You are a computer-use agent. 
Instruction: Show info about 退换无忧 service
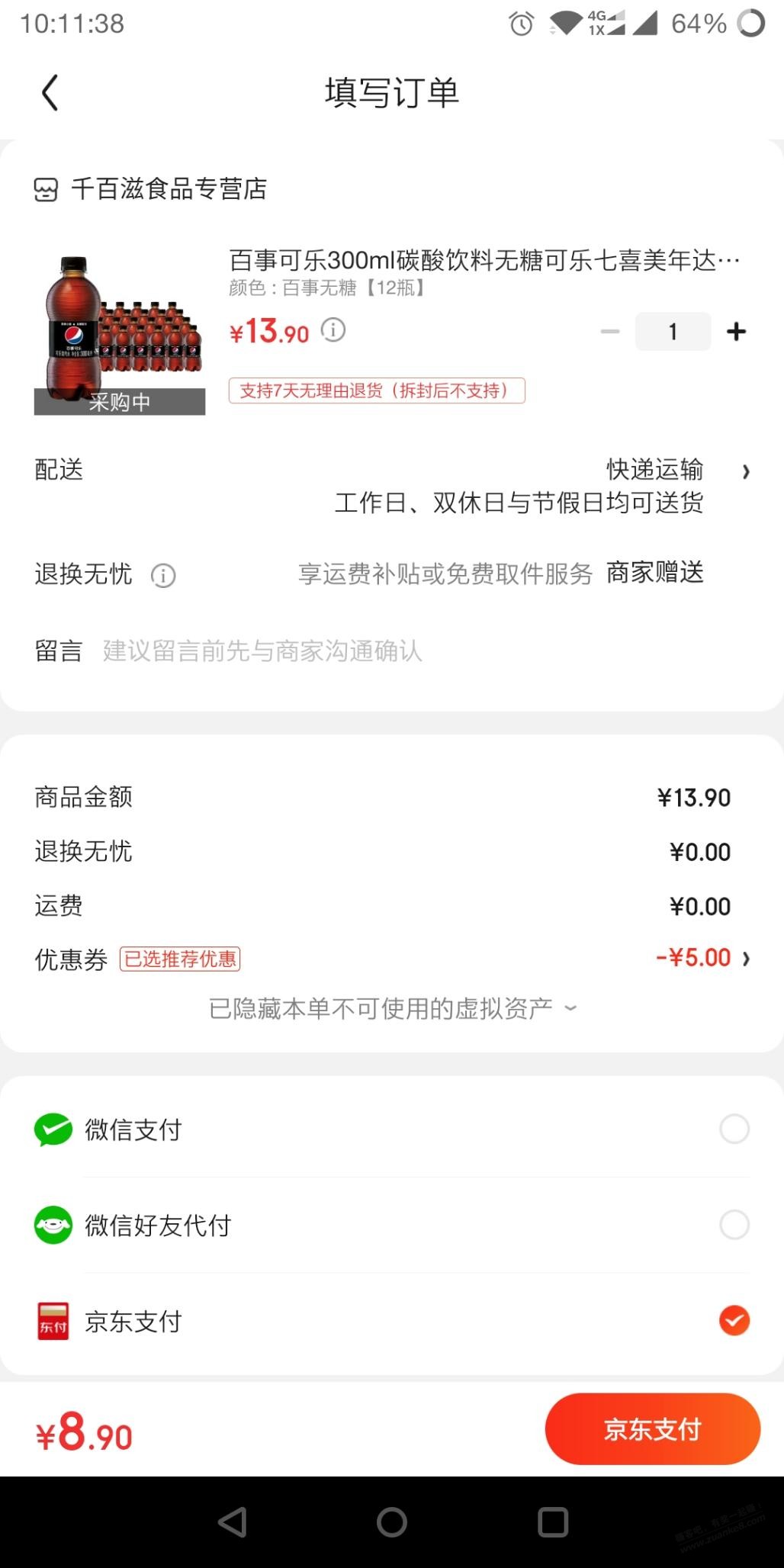click(x=163, y=575)
